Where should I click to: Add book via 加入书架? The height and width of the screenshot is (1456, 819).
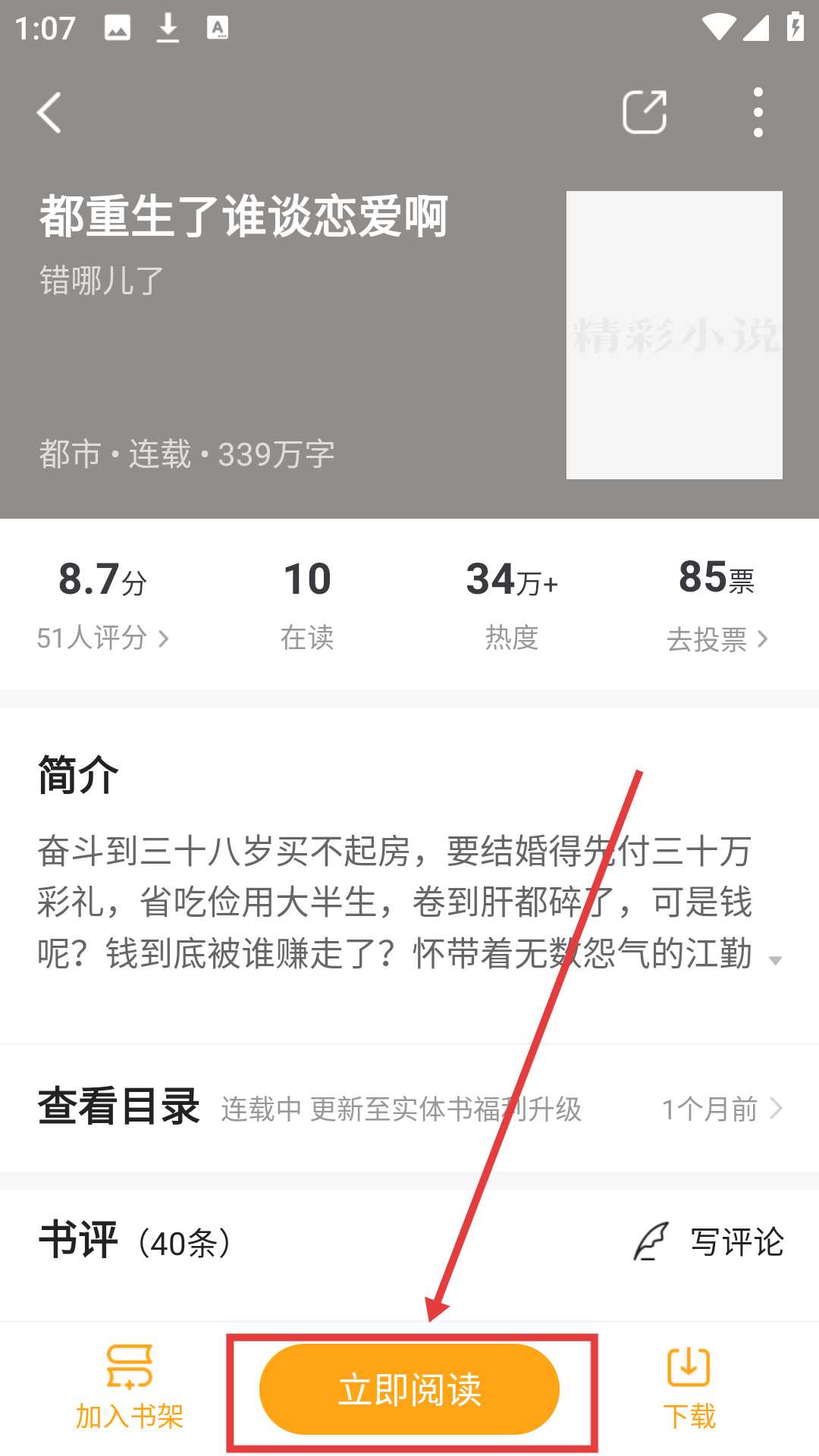[x=130, y=1388]
